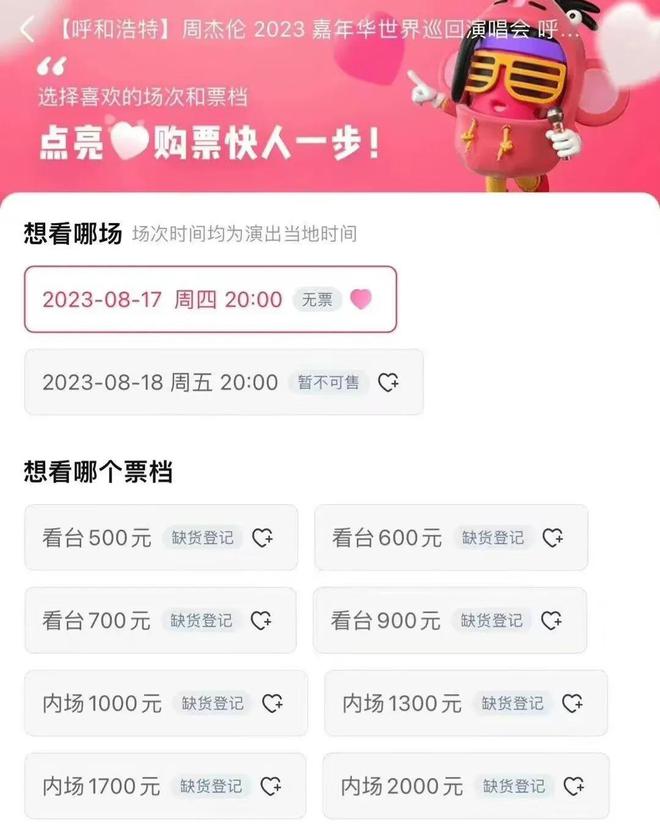The image size is (660, 826).
Task: Go back using the top-left arrow
Action: coord(27,29)
